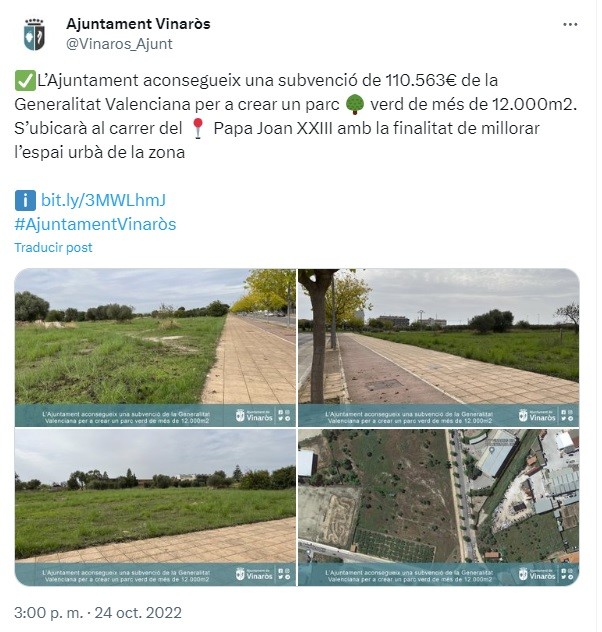This screenshot has height=632, width=602.
Task: Open the 3:00 p. m. · 24 oct. 2022 timestamp
Action: (x=98, y=612)
